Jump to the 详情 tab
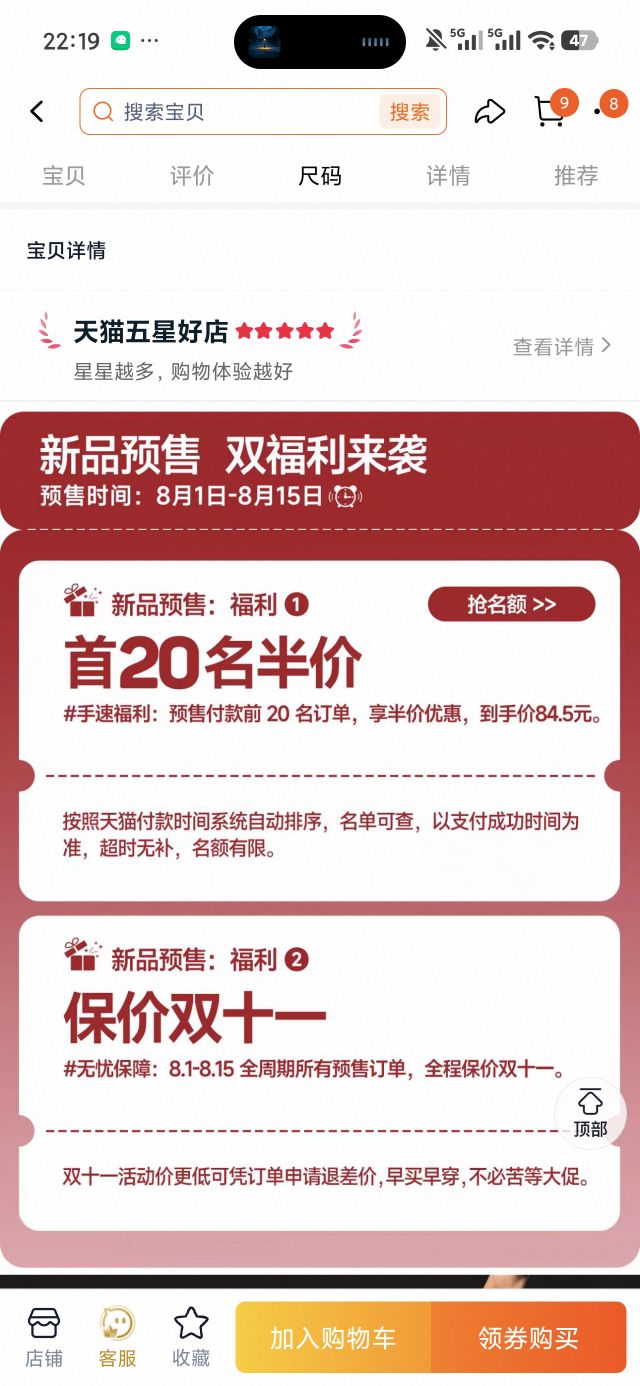 tap(448, 176)
